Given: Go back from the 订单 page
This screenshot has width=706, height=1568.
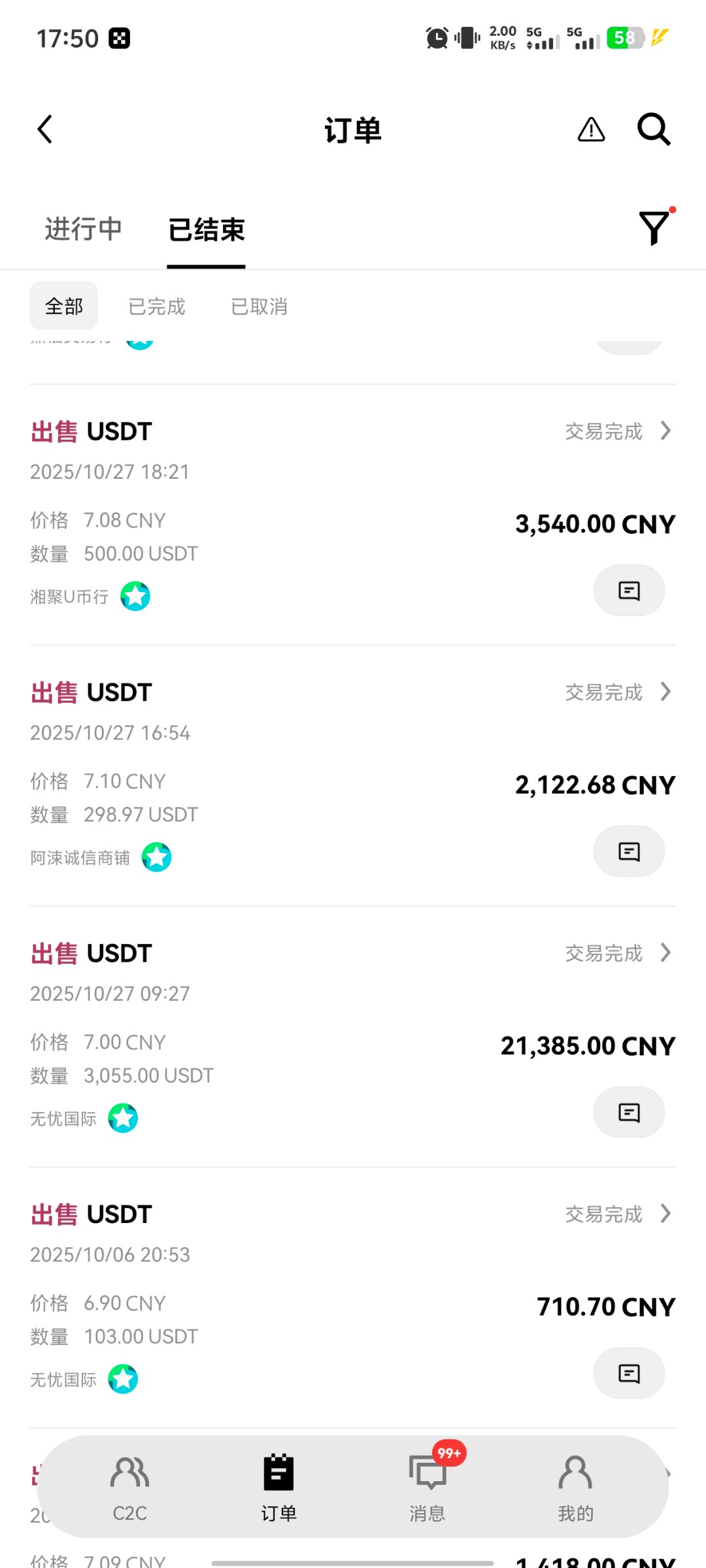Looking at the screenshot, I should 44,129.
